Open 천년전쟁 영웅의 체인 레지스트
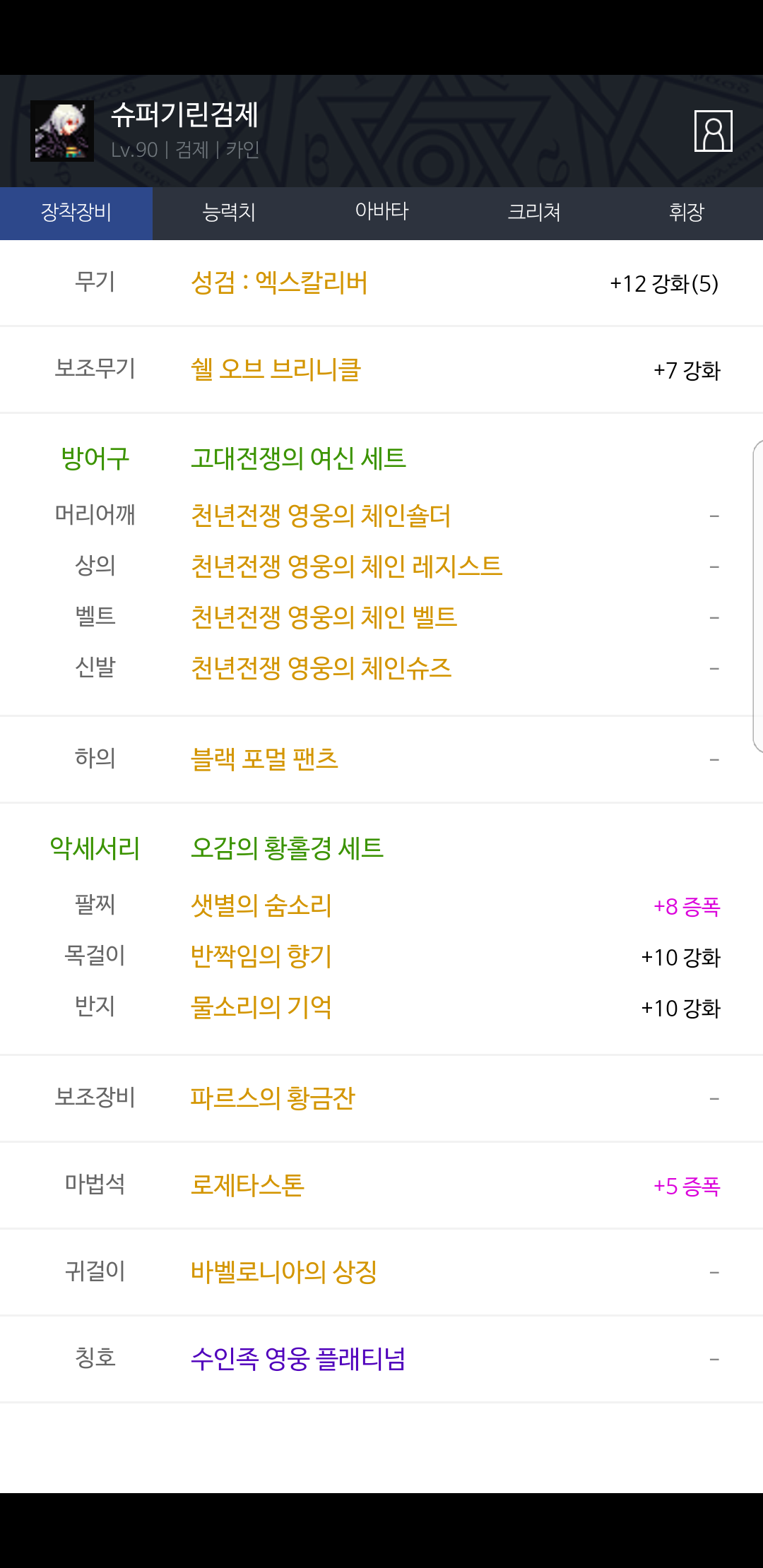Screen dimensions: 763x1568 pos(346,566)
